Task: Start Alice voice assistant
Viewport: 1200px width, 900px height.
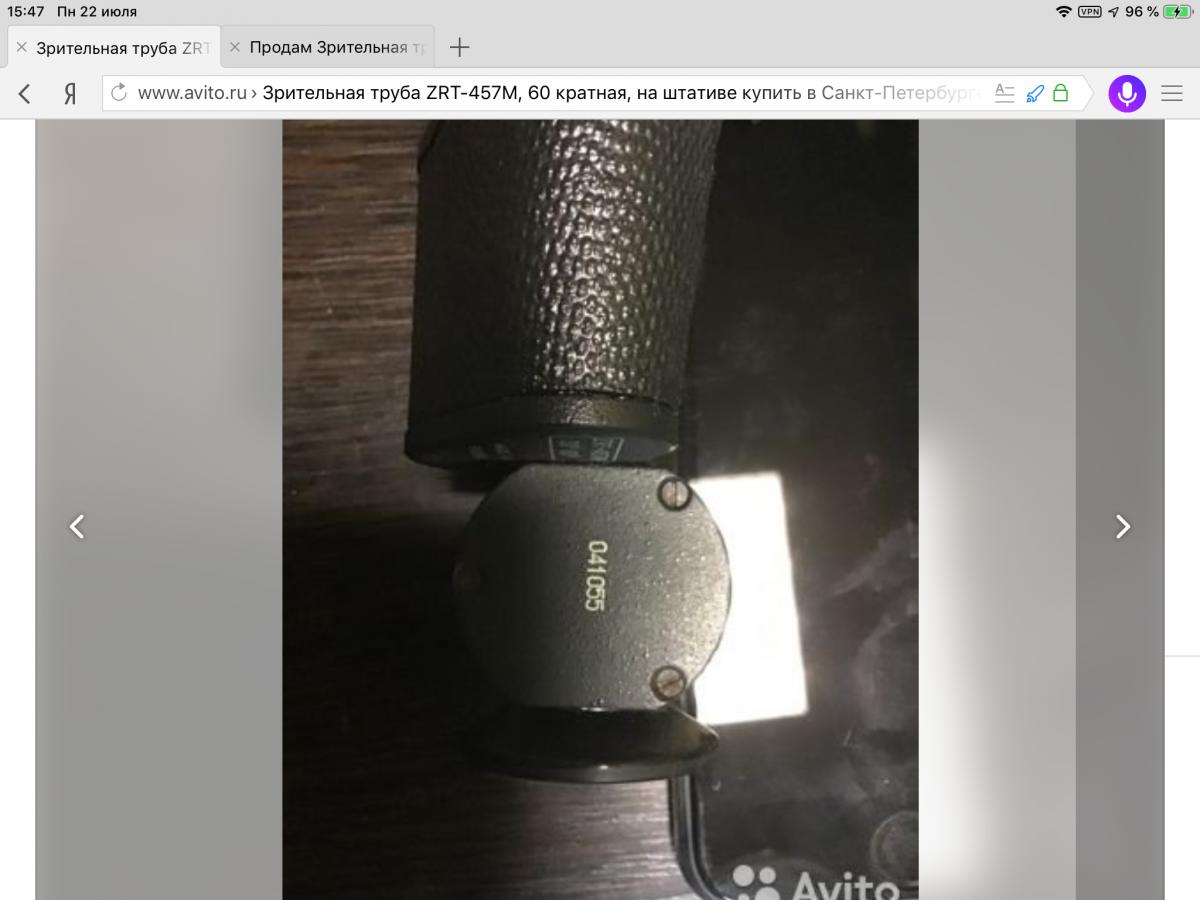Action: coord(1127,94)
